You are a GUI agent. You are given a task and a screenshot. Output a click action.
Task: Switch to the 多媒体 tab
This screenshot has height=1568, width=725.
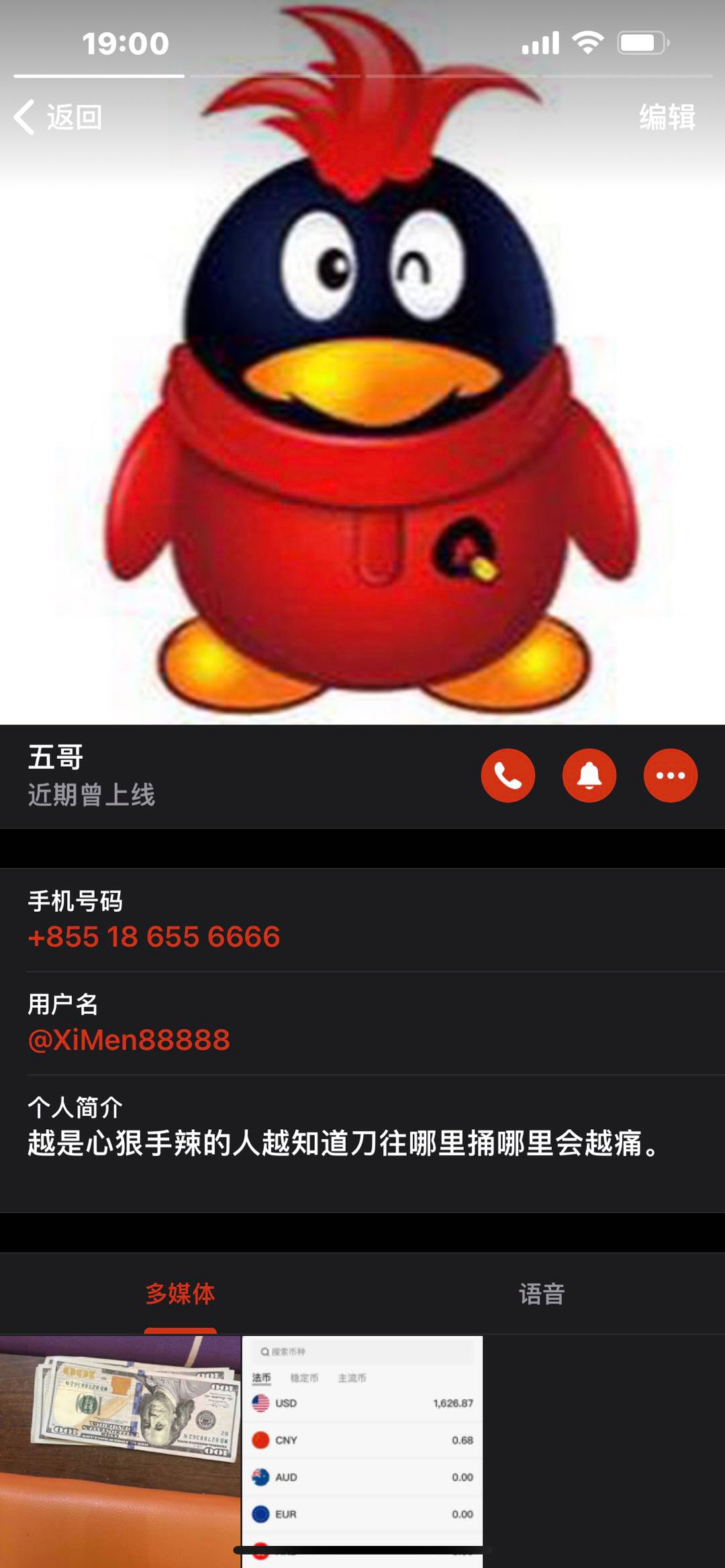(180, 1294)
